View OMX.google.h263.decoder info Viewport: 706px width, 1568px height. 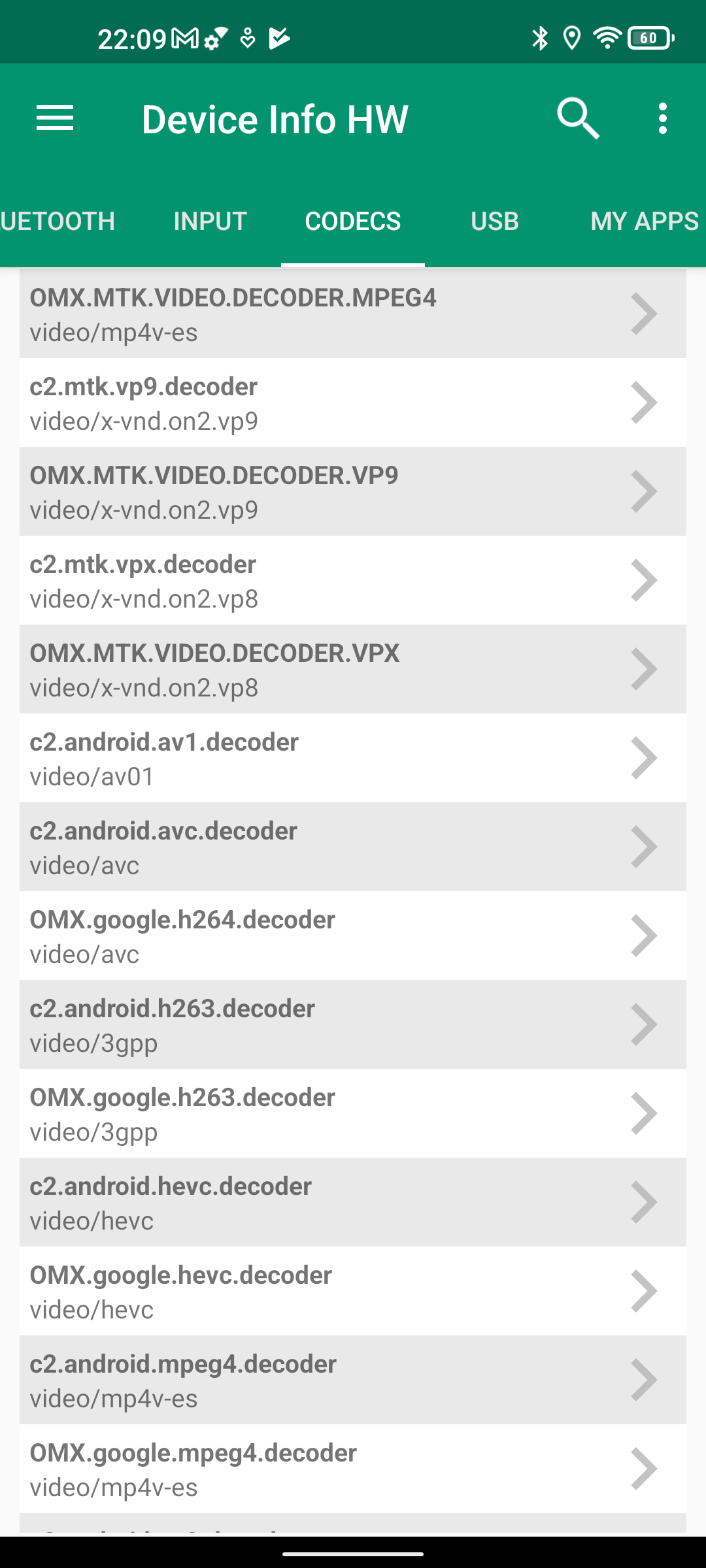click(353, 1114)
